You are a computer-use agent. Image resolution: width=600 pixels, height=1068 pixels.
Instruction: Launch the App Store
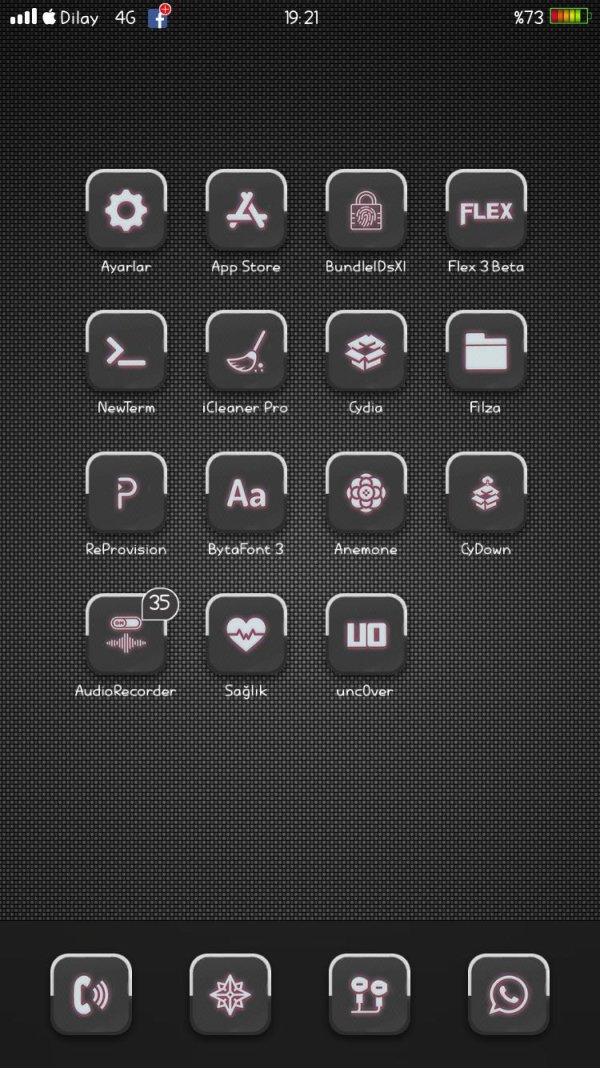(x=246, y=210)
